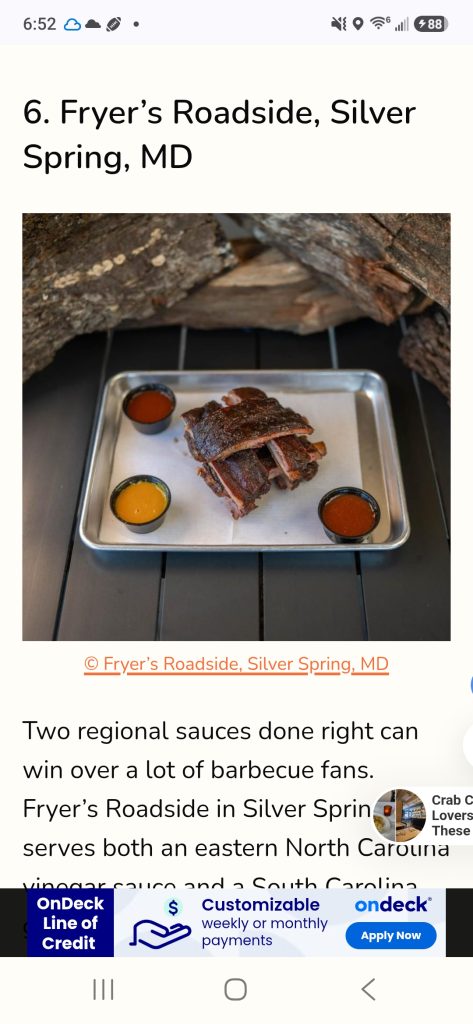
Task: Open the recent apps view
Action: tap(103, 989)
